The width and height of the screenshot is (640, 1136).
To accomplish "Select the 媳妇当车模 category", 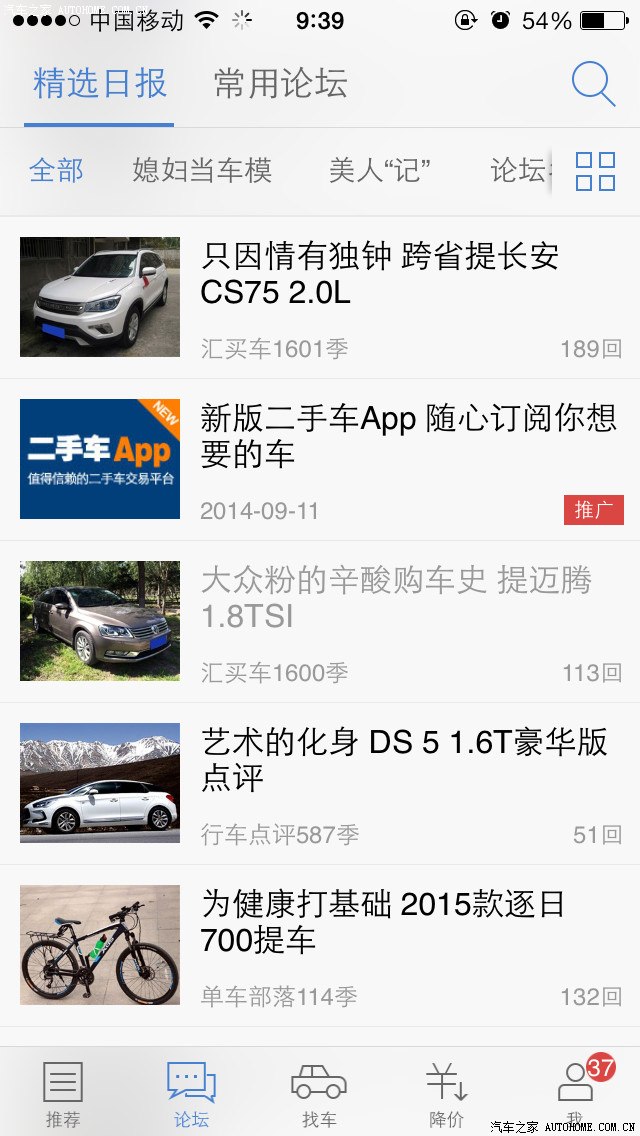I will pos(202,171).
